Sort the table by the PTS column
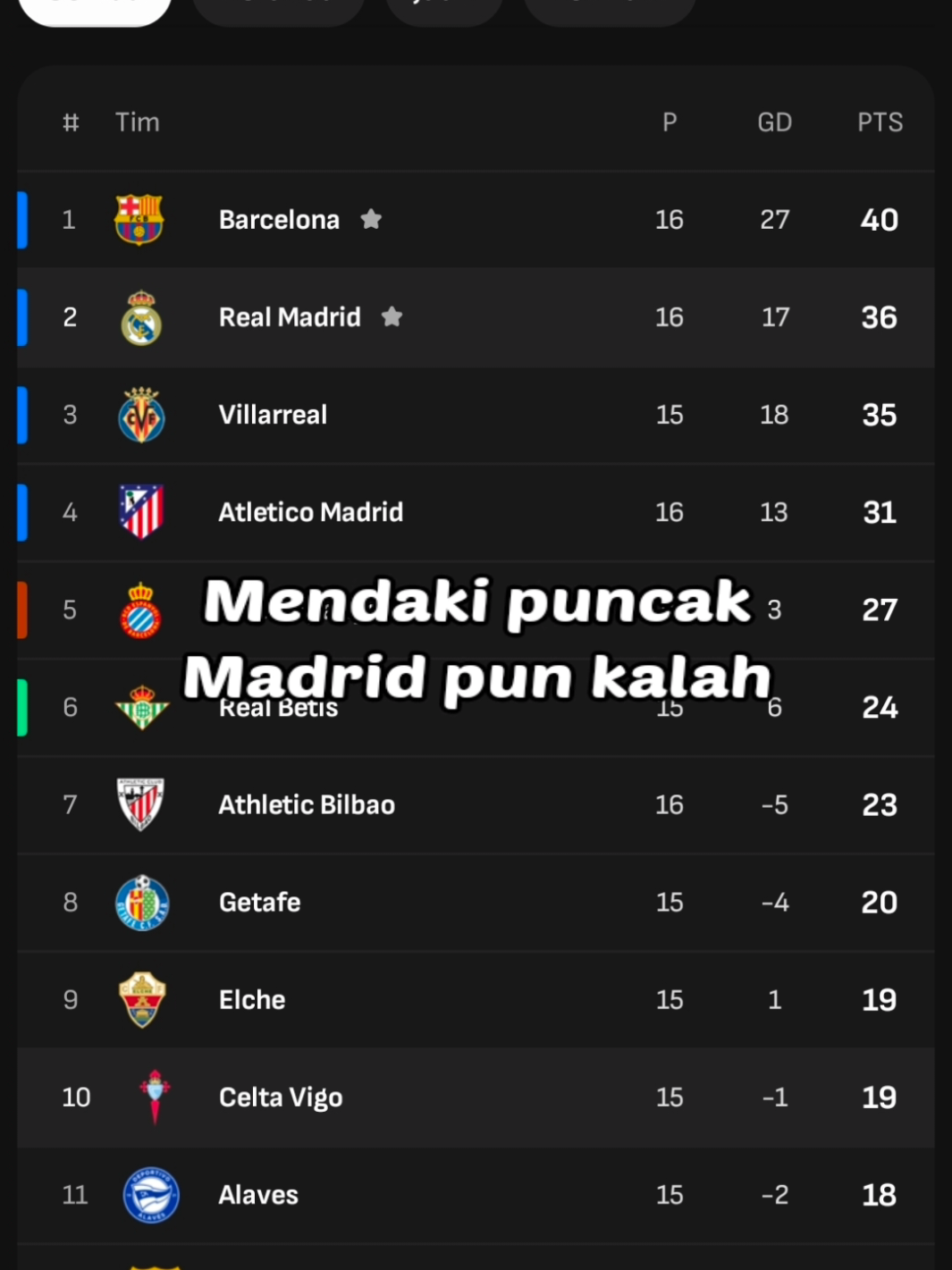This screenshot has width=952, height=1270. click(x=880, y=122)
